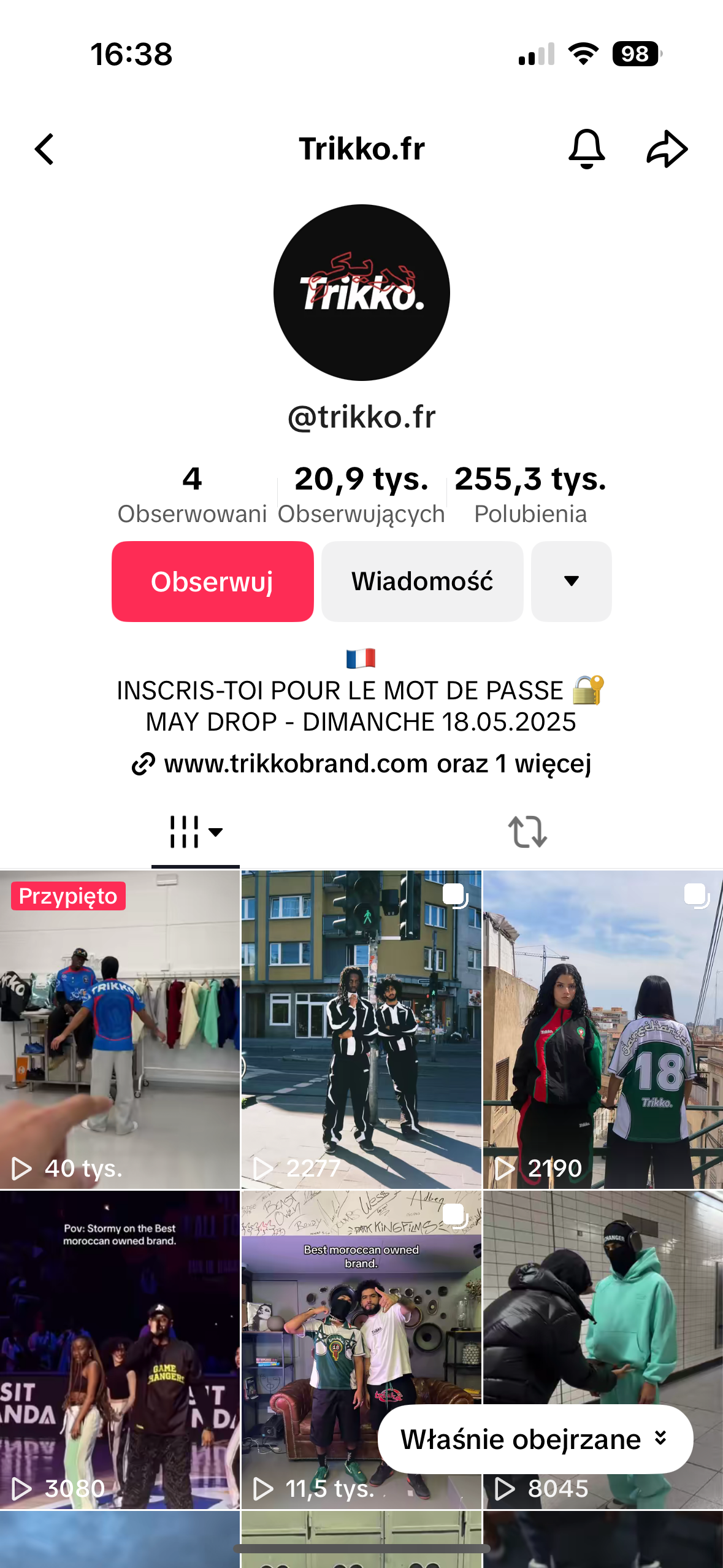Follow with the Obserwuj button
The height and width of the screenshot is (1568, 723).
[x=212, y=582]
